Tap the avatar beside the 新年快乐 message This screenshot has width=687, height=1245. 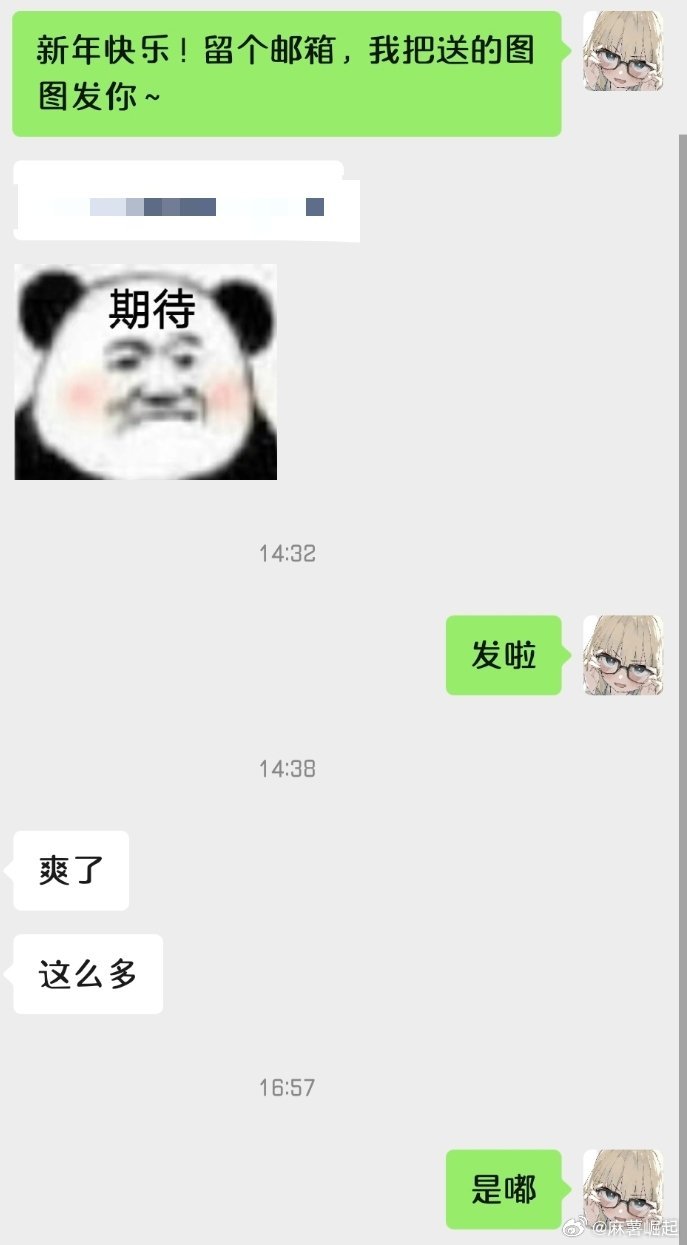623,51
